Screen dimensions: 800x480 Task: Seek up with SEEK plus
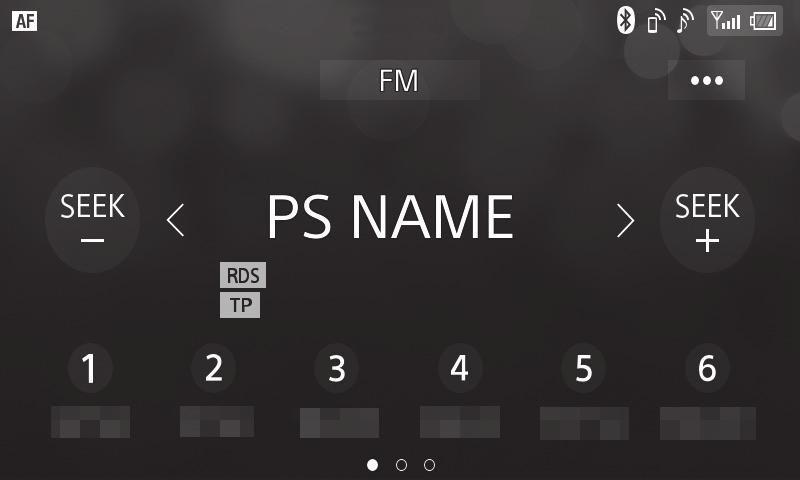click(x=707, y=221)
